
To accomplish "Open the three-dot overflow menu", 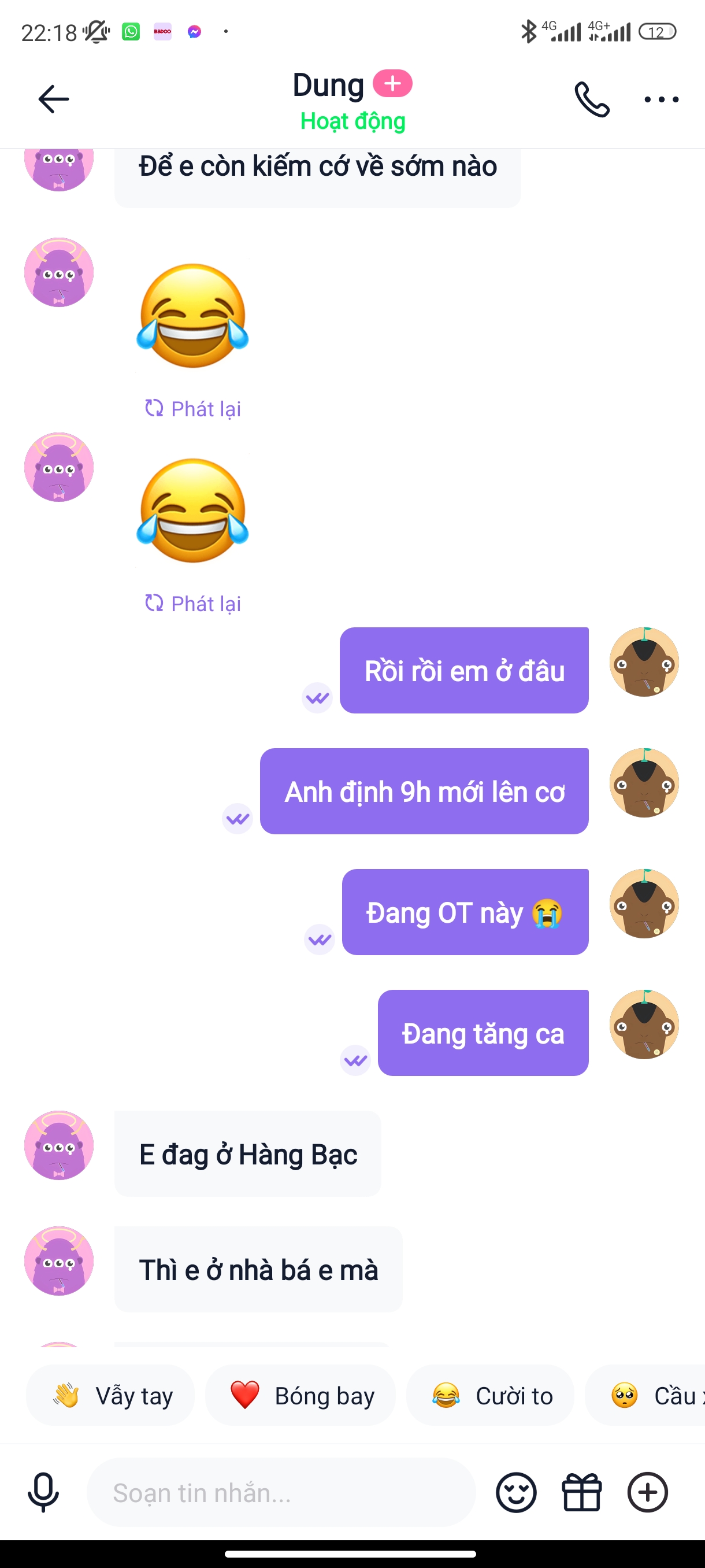I will 661,99.
